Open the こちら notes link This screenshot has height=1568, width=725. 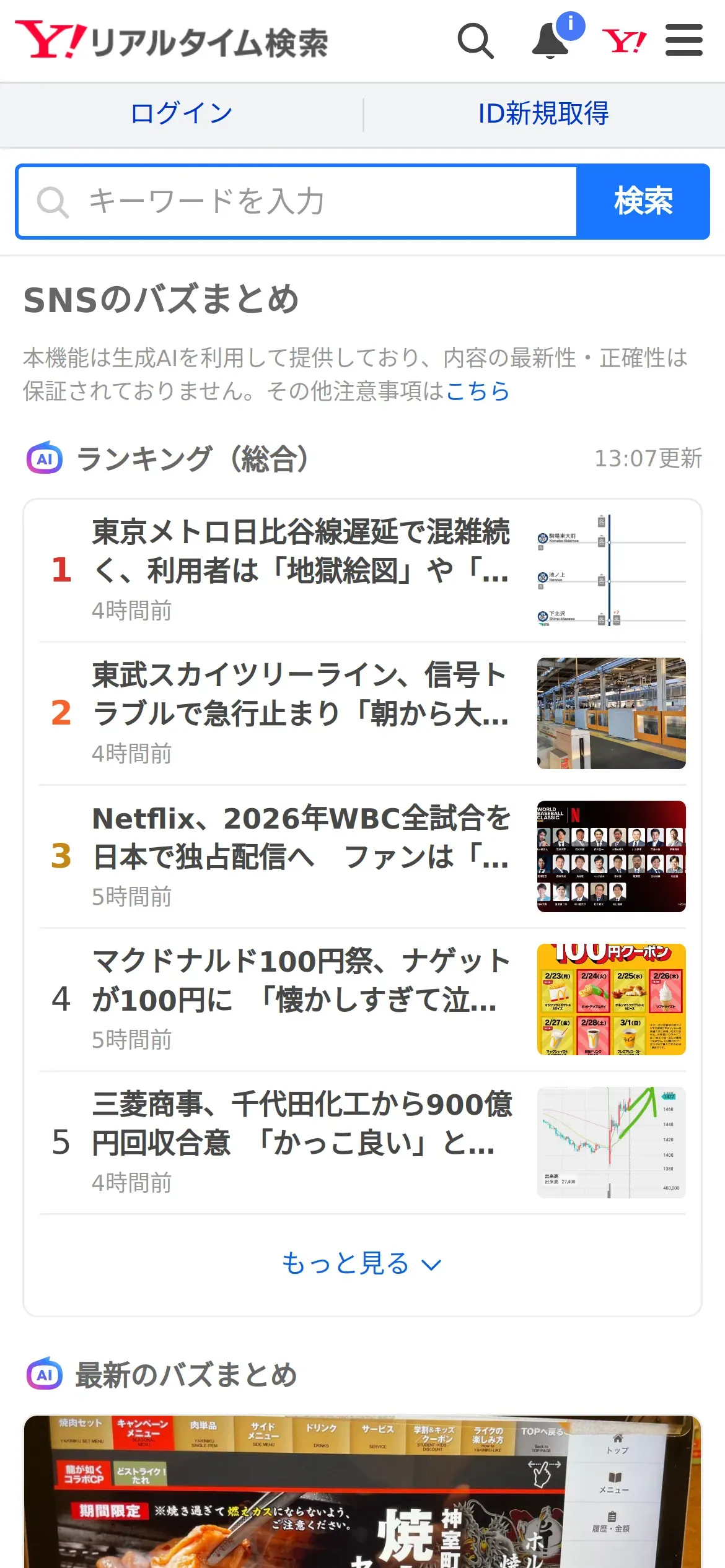tap(478, 391)
